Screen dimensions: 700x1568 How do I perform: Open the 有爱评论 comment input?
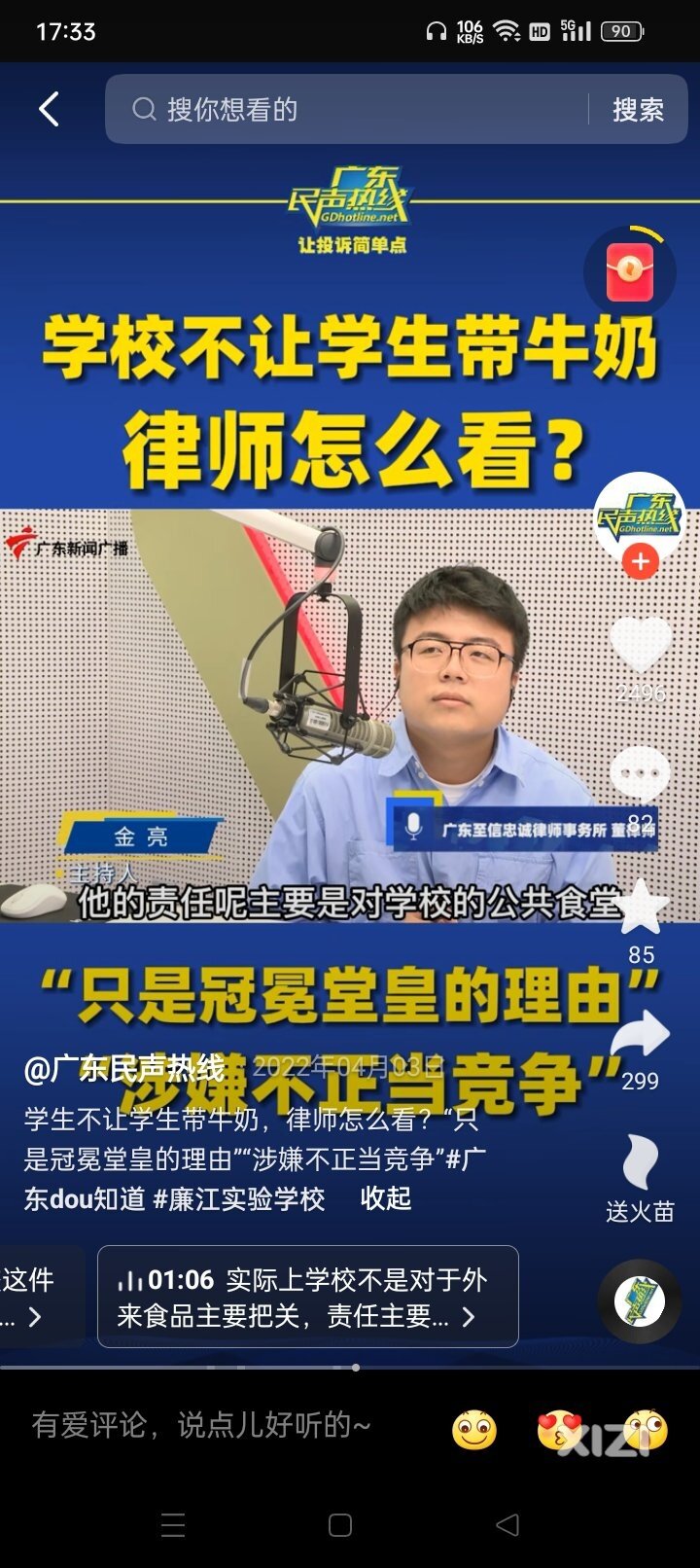point(202,1426)
